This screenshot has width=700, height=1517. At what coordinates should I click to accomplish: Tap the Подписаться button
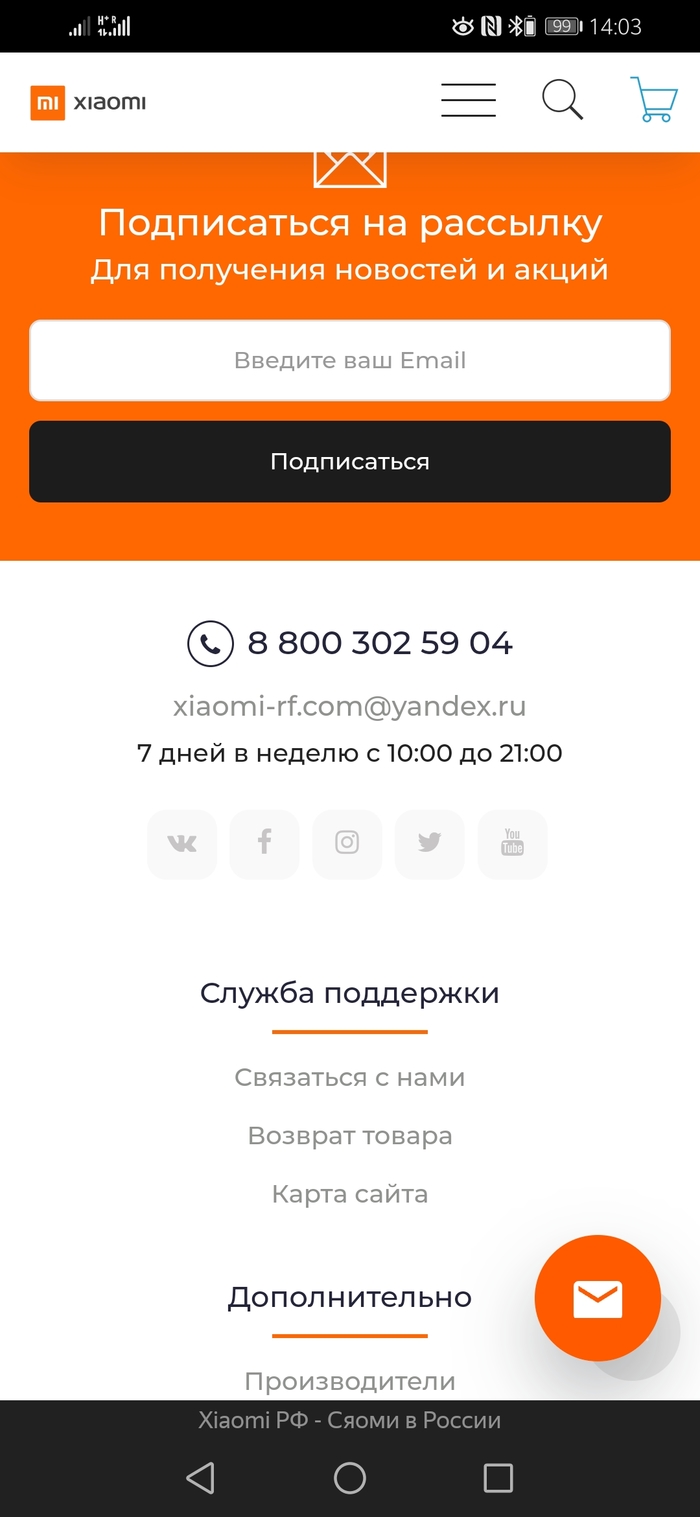[350, 461]
